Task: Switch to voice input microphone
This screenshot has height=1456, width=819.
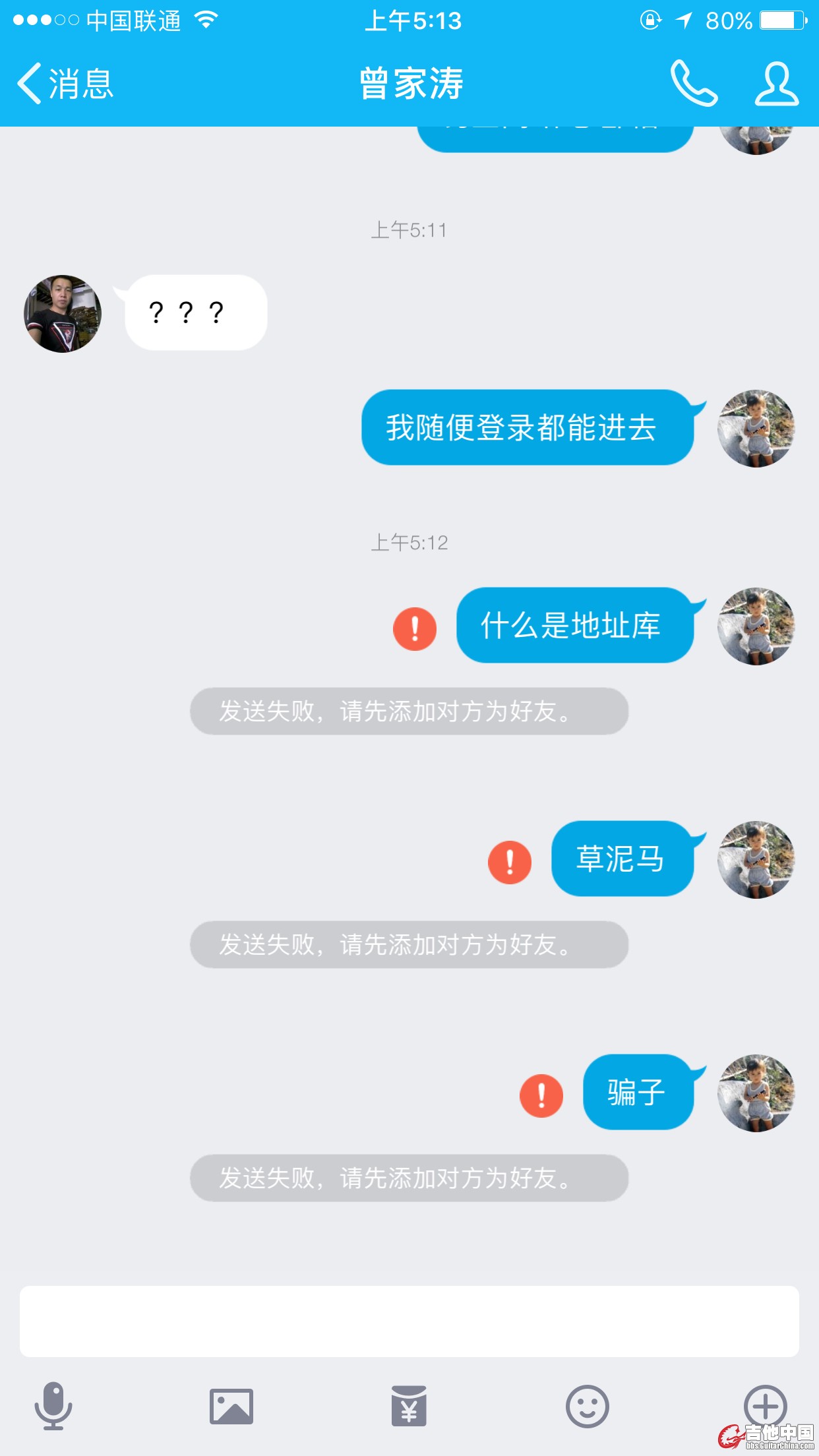Action: tap(53, 1406)
